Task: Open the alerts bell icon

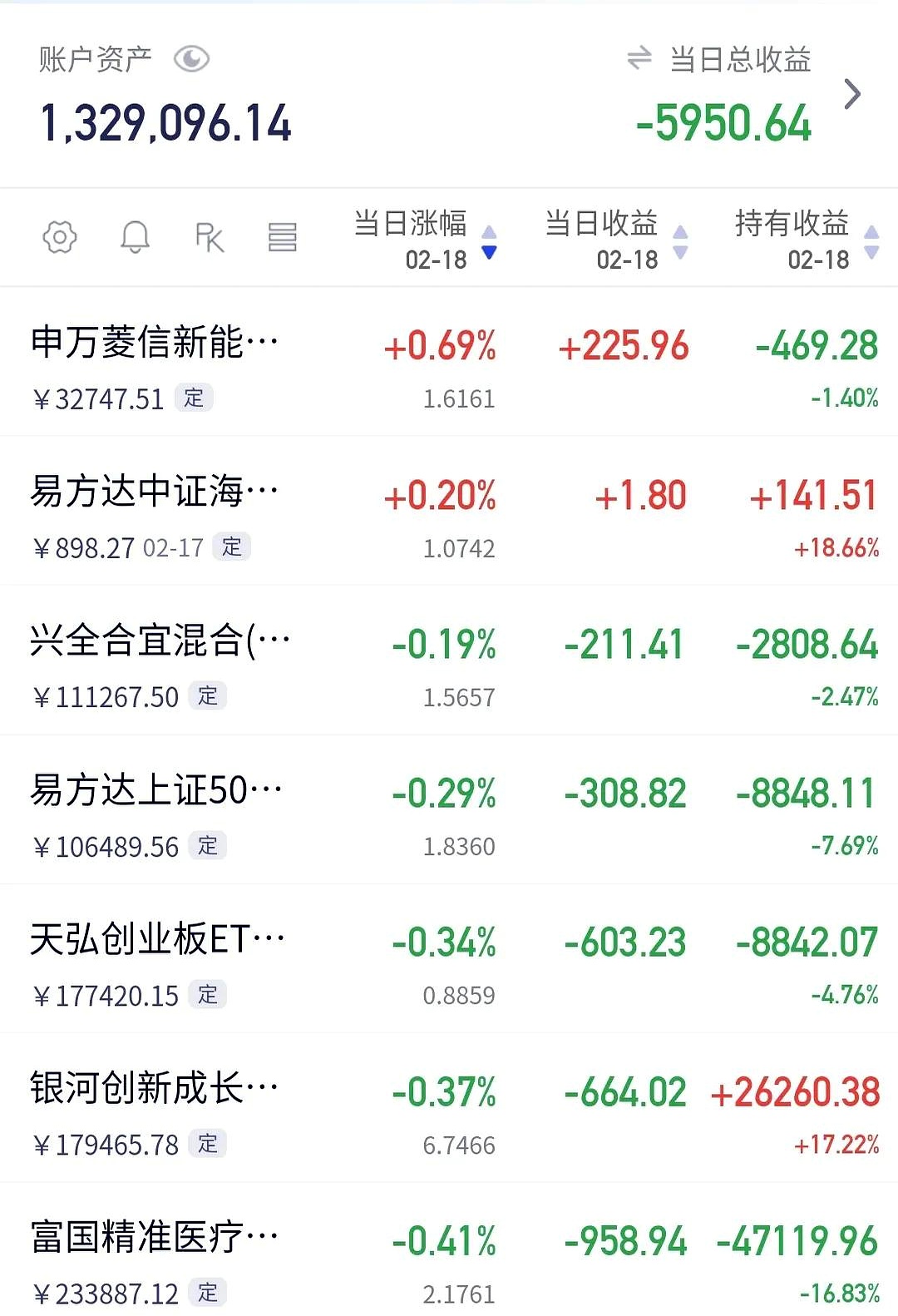Action: point(135,238)
